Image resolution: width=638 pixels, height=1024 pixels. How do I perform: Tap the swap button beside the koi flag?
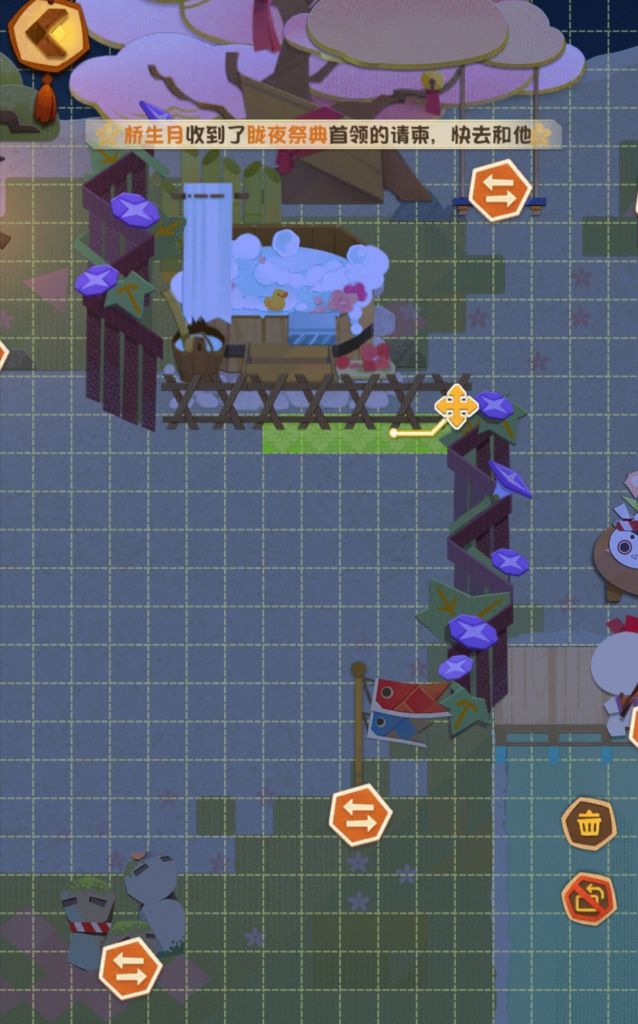click(x=360, y=815)
